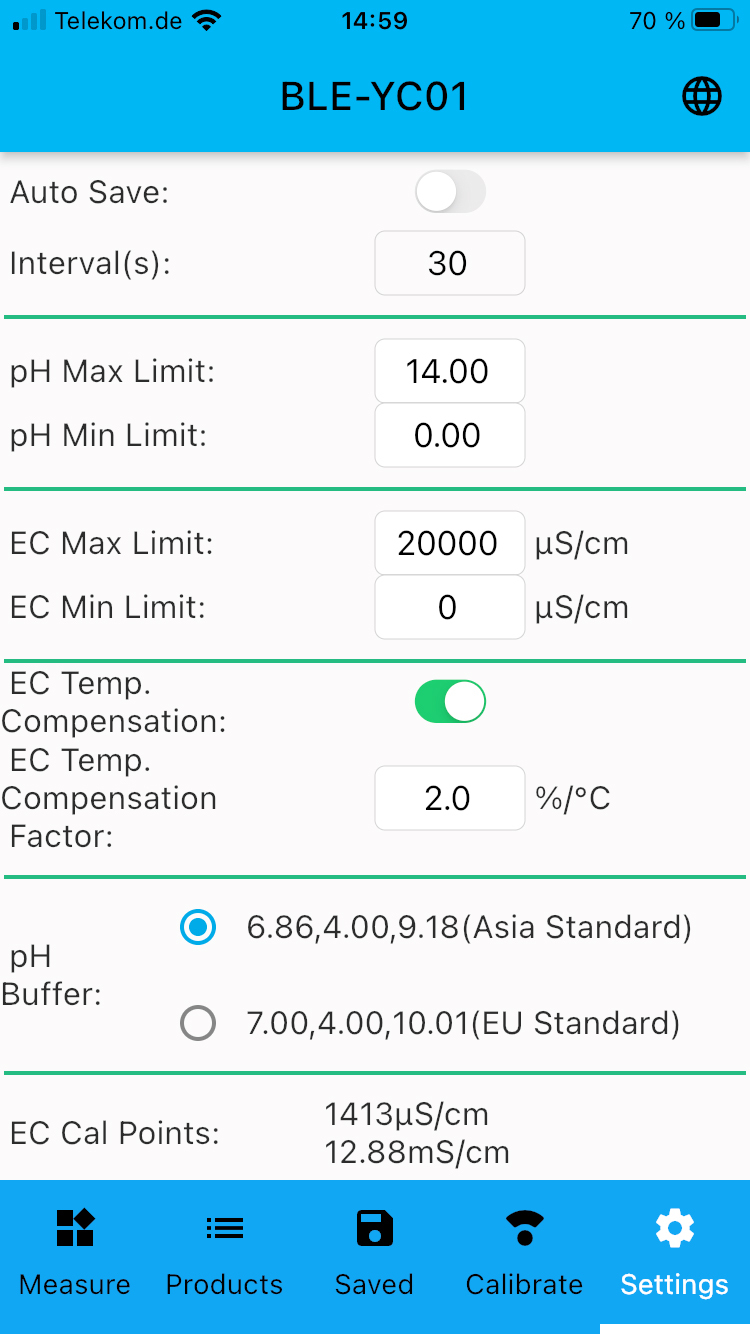The height and width of the screenshot is (1334, 750).
Task: Edit the EC Min Limit field
Action: click(449, 607)
